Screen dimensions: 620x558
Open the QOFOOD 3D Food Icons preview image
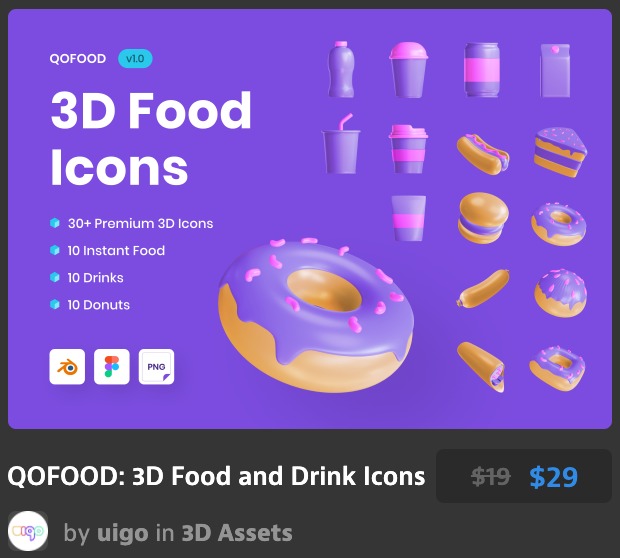pos(310,219)
